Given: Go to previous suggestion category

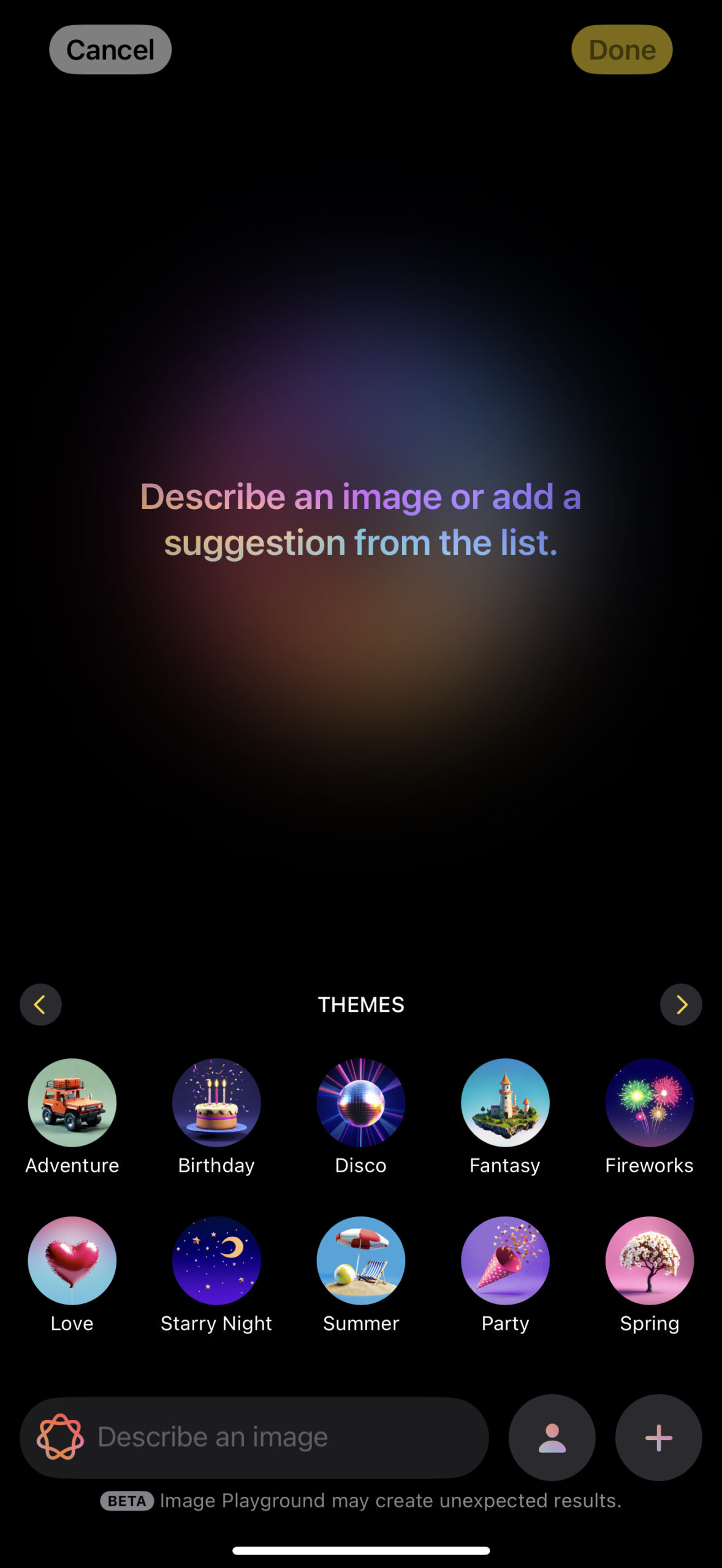Looking at the screenshot, I should pyautogui.click(x=40, y=1005).
